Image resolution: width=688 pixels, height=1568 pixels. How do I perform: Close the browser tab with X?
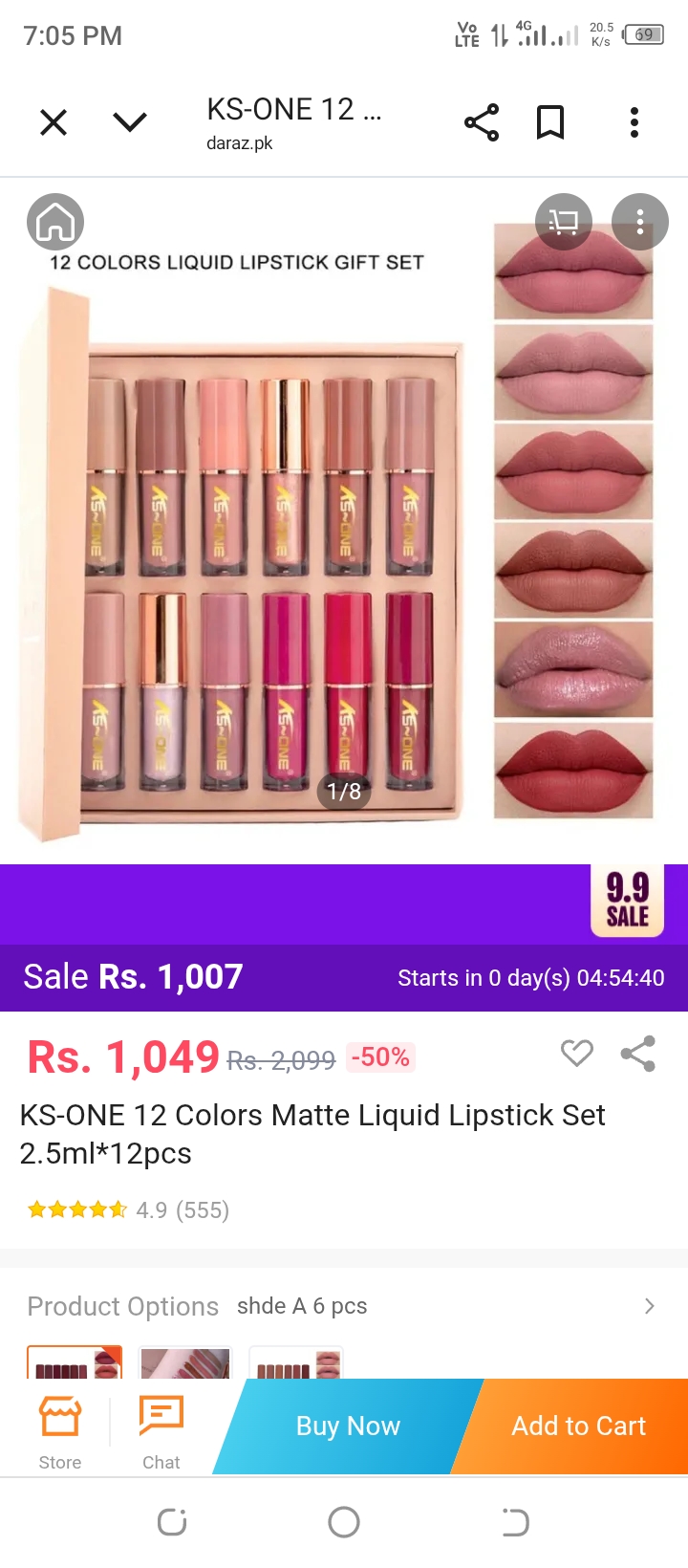[54, 122]
